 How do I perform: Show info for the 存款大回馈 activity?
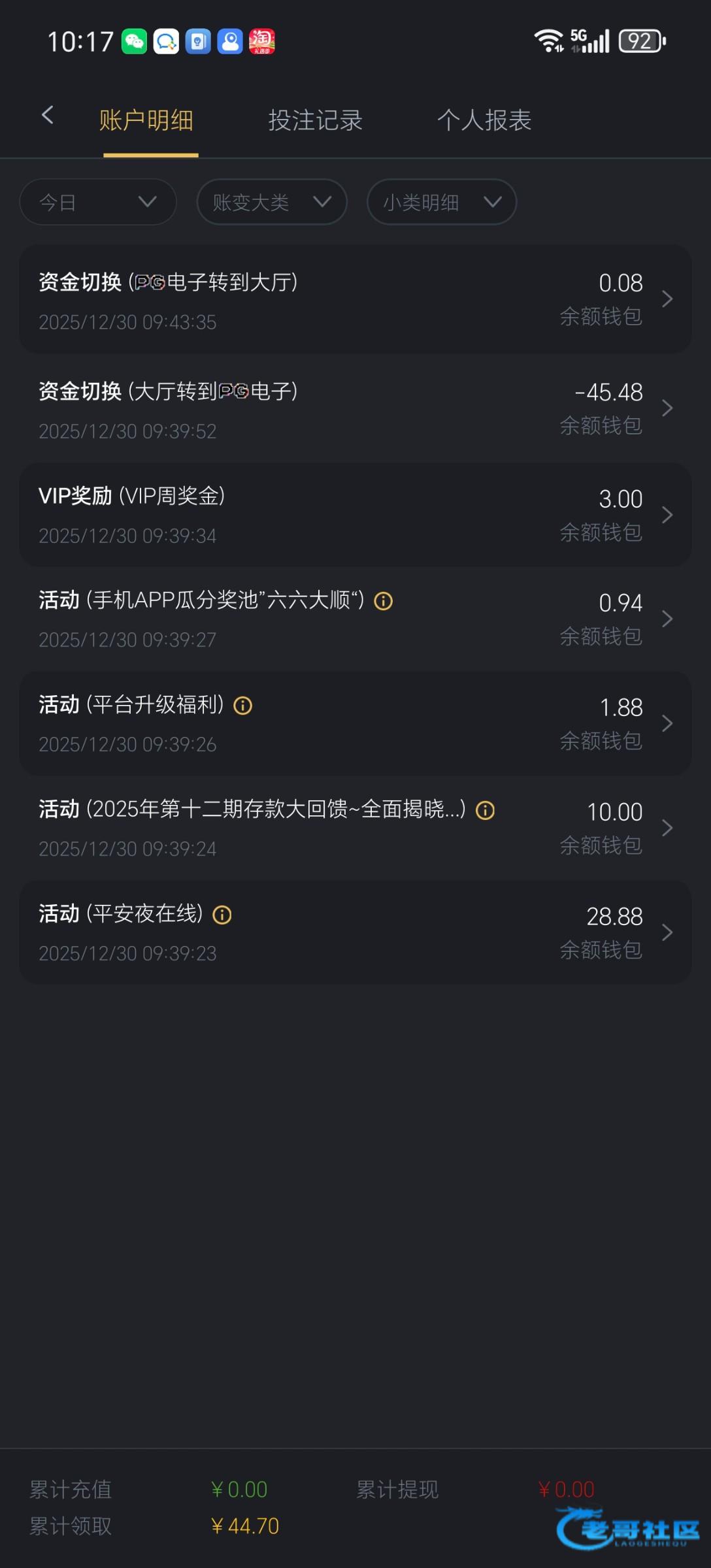pyautogui.click(x=485, y=810)
